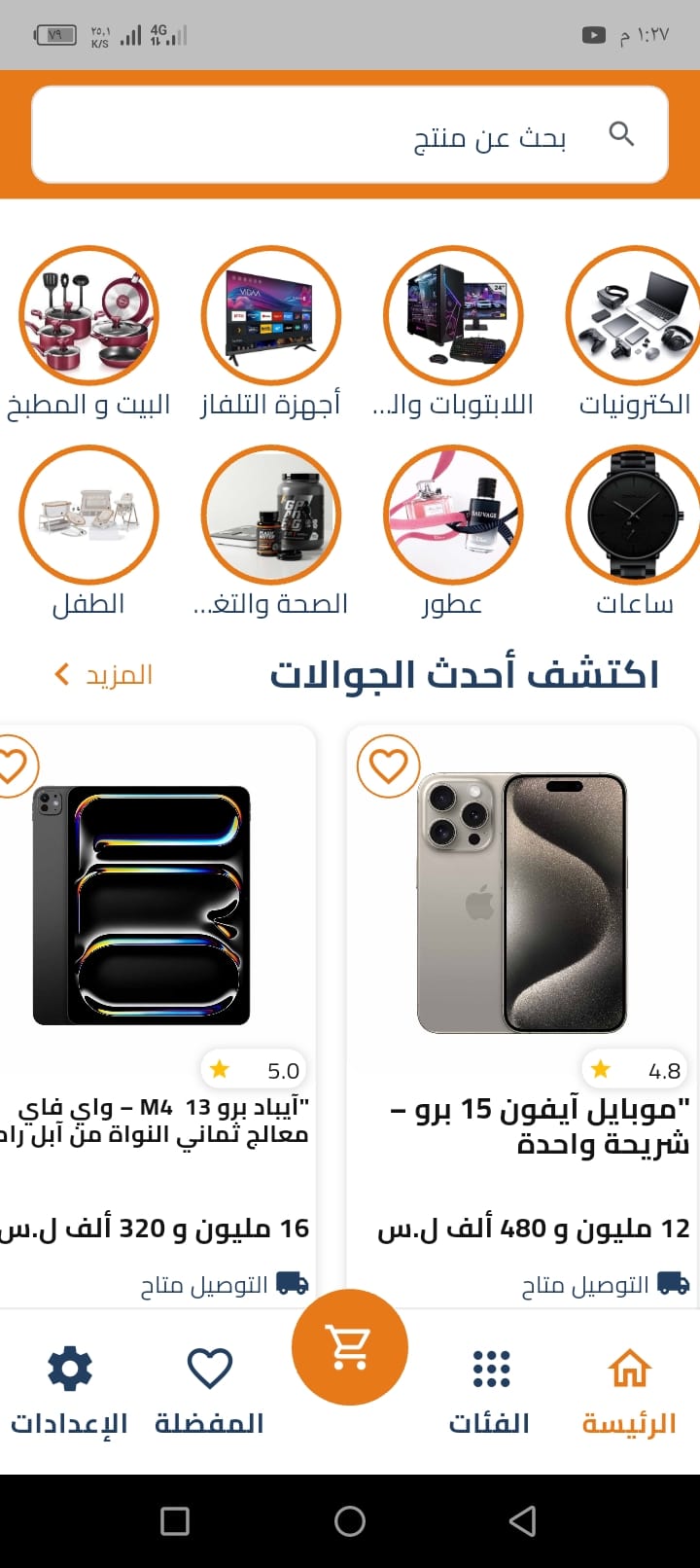Tap the system back button
The height and width of the screenshot is (1568, 700).
pos(523,1521)
